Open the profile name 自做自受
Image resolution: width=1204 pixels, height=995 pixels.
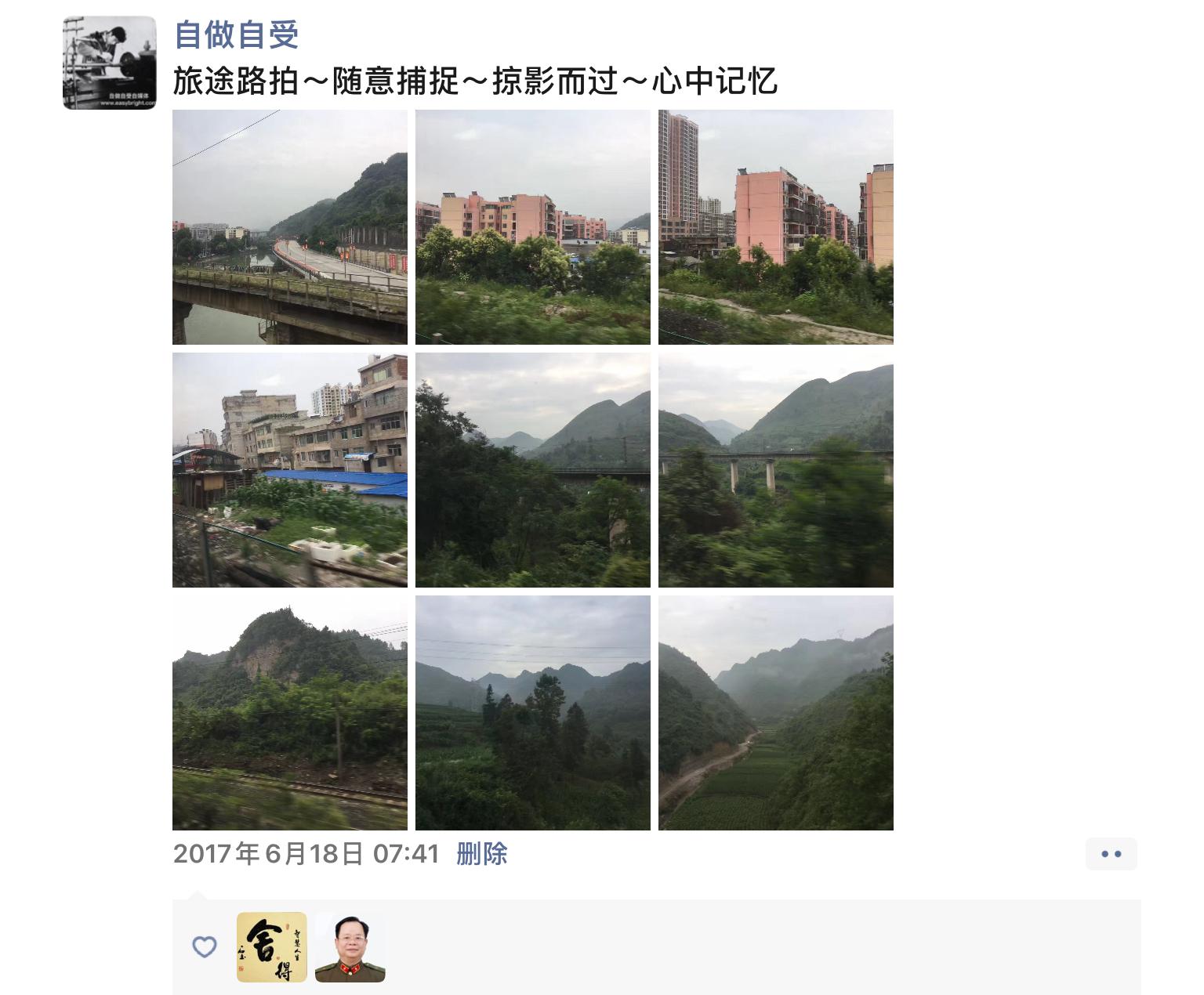coord(236,34)
